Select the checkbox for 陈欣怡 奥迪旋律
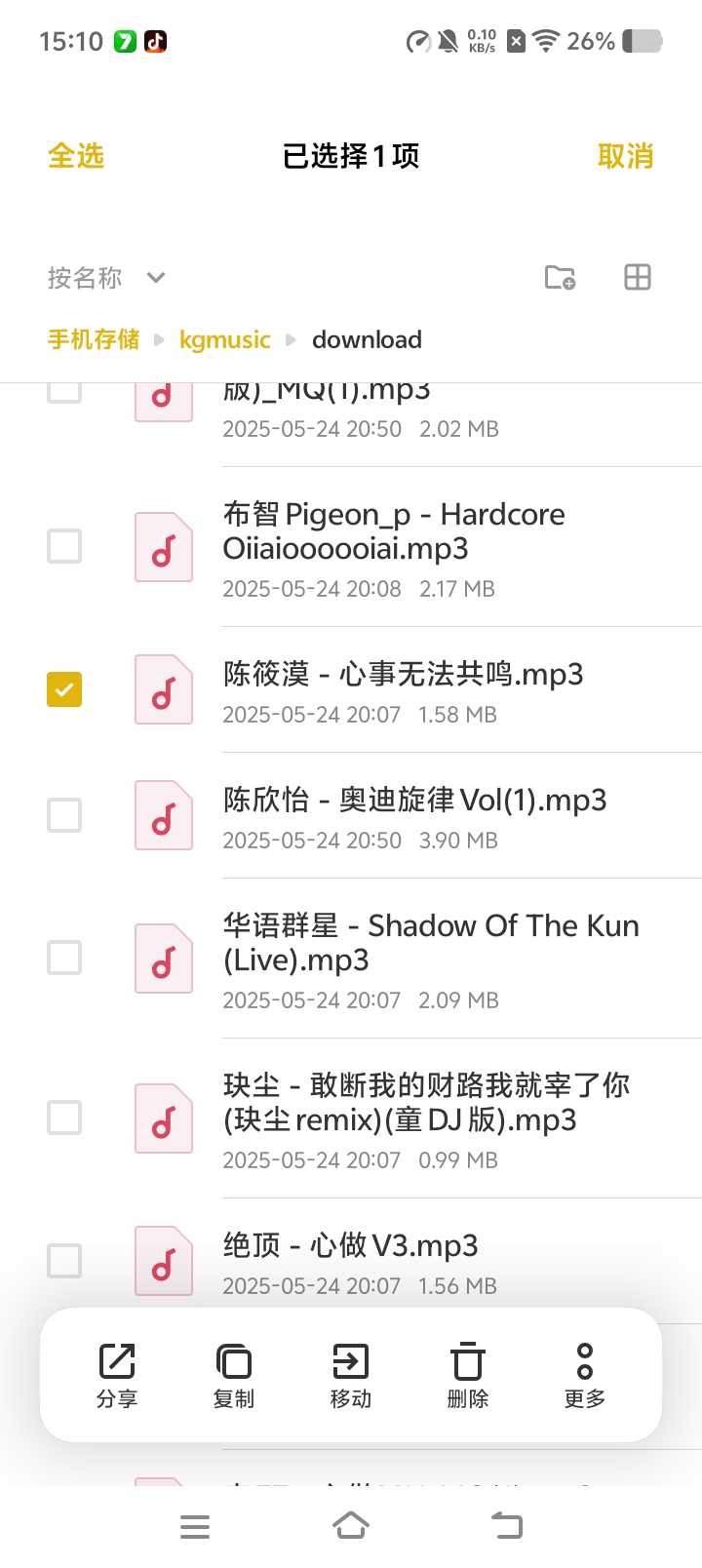The image size is (702, 1568). coord(64,815)
